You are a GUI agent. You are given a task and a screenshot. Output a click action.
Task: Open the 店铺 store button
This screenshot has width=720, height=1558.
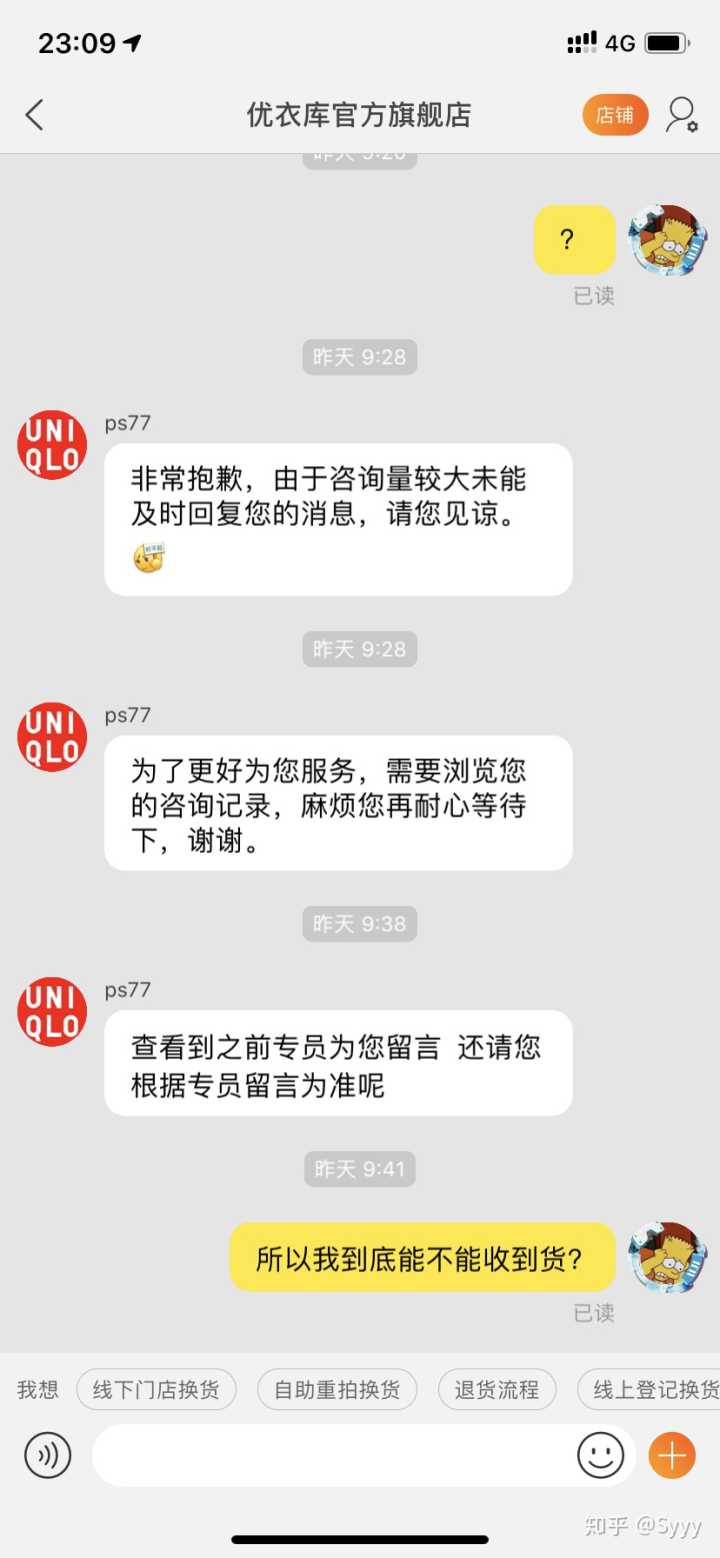tap(615, 115)
